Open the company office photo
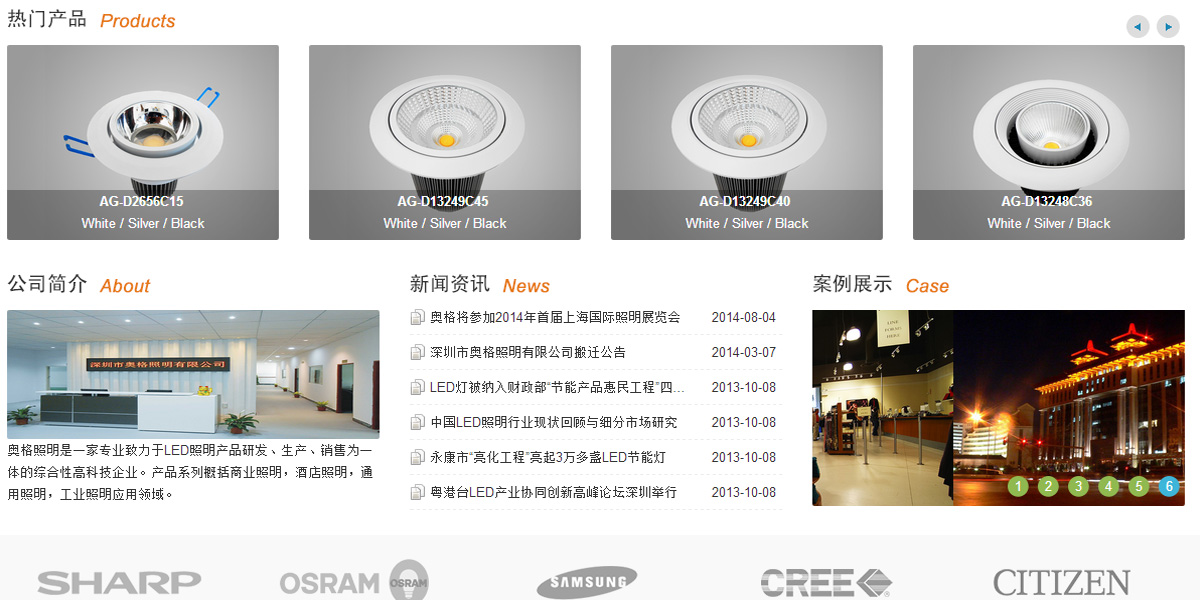The height and width of the screenshot is (600, 1200). pos(193,374)
